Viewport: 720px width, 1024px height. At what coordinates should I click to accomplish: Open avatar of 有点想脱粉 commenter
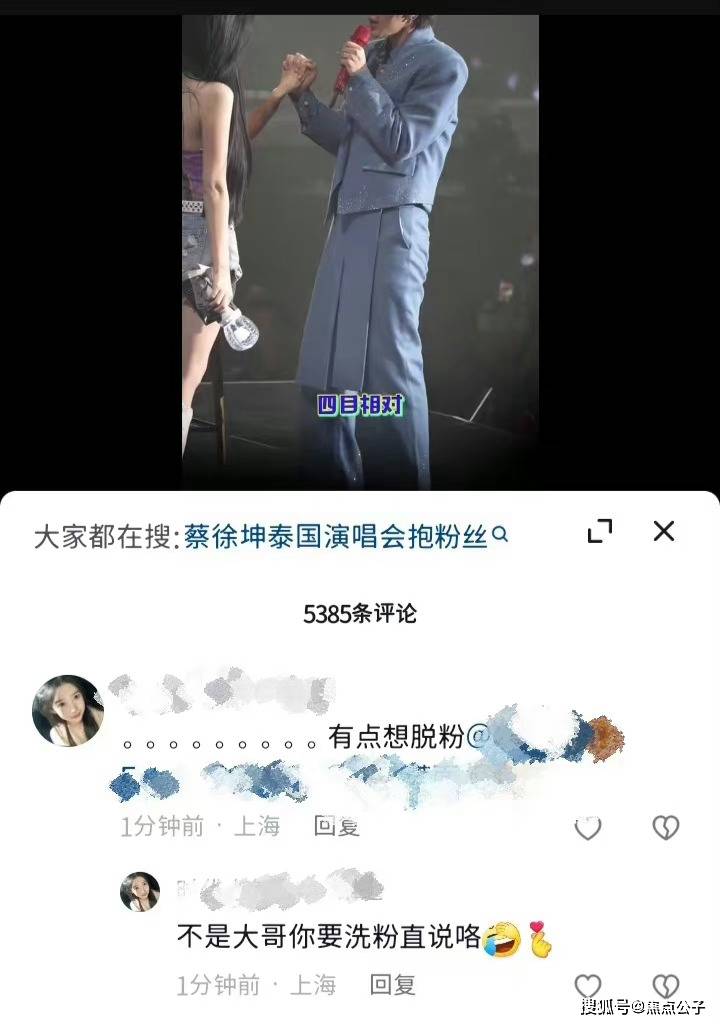coord(68,710)
